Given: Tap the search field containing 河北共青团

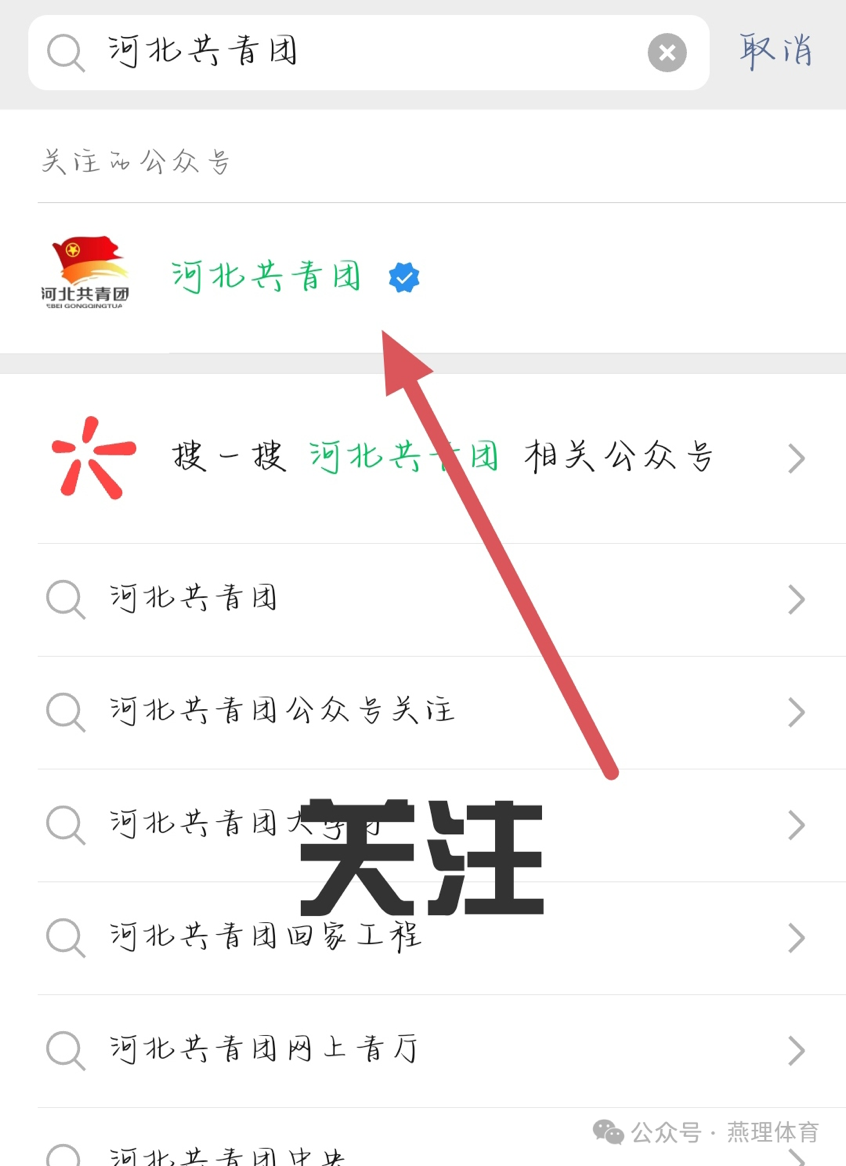Looking at the screenshot, I should [350, 52].
